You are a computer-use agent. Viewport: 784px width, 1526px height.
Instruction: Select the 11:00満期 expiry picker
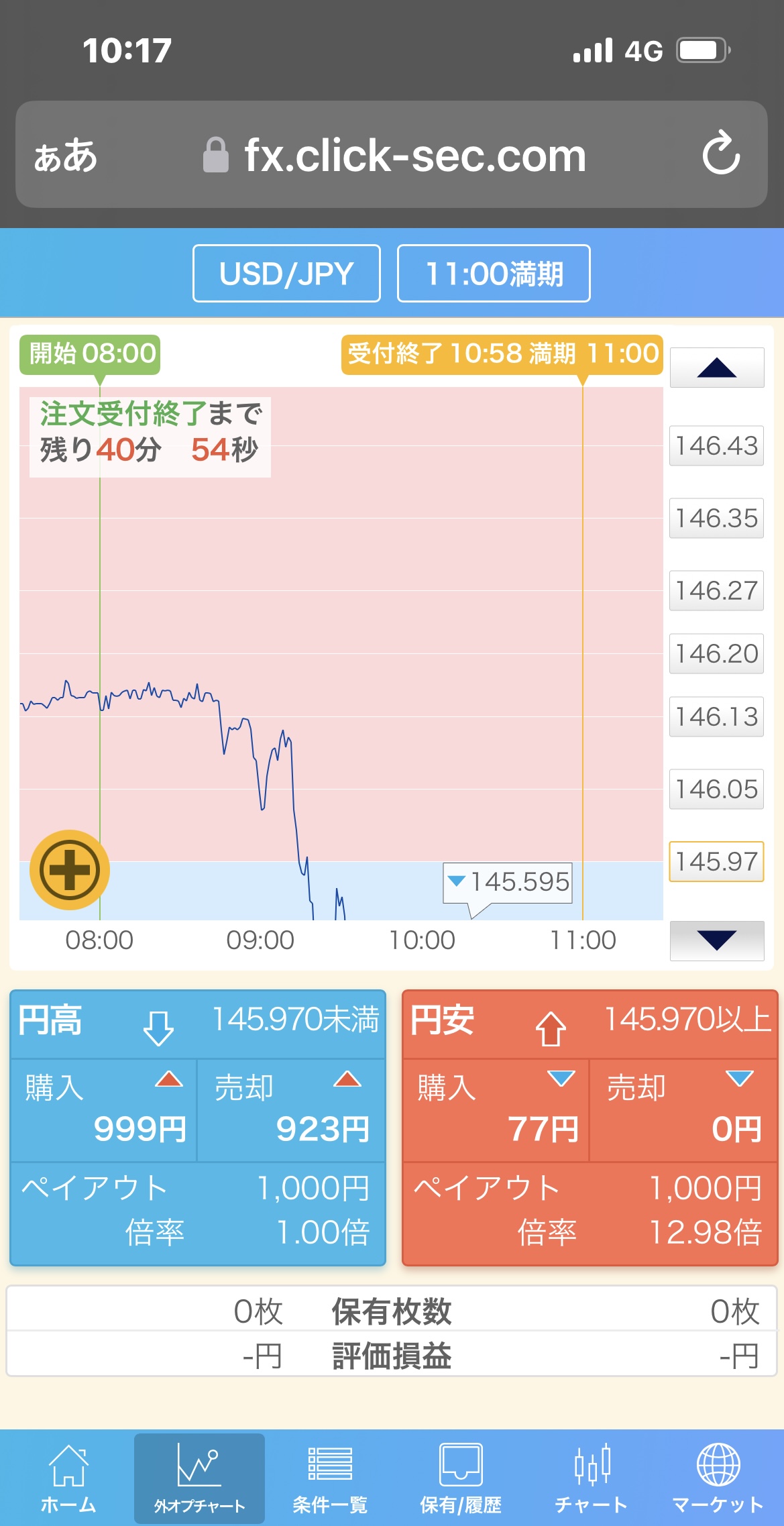tap(494, 274)
